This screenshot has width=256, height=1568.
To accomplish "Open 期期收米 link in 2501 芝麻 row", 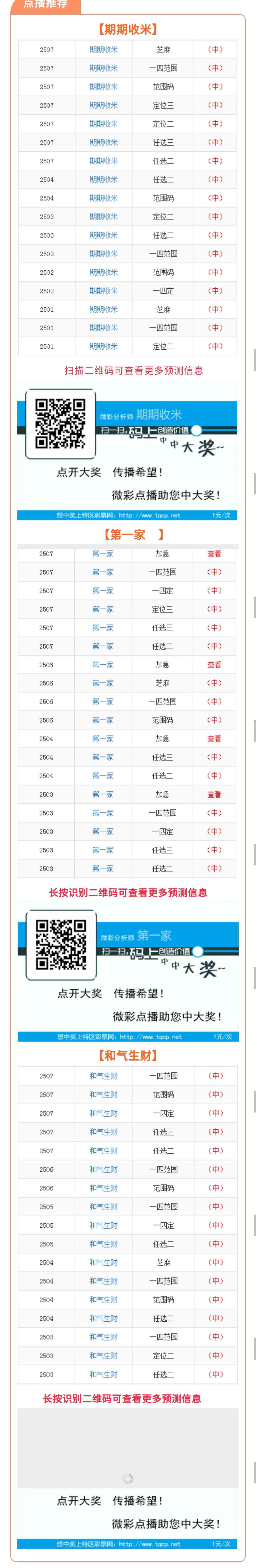I will [103, 309].
